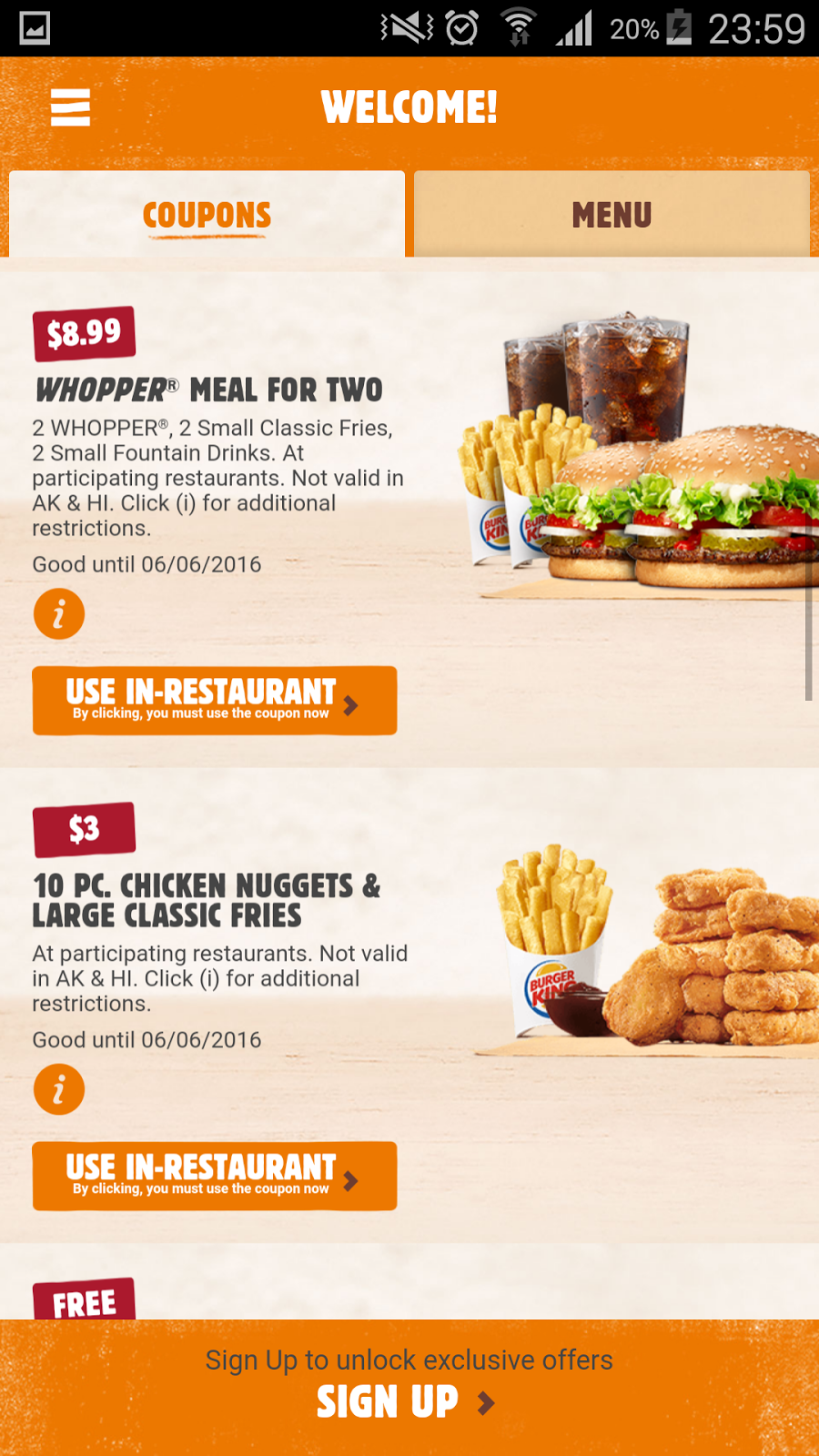The height and width of the screenshot is (1456, 819).
Task: Open the hamburger drawer menu
Action: (70, 107)
